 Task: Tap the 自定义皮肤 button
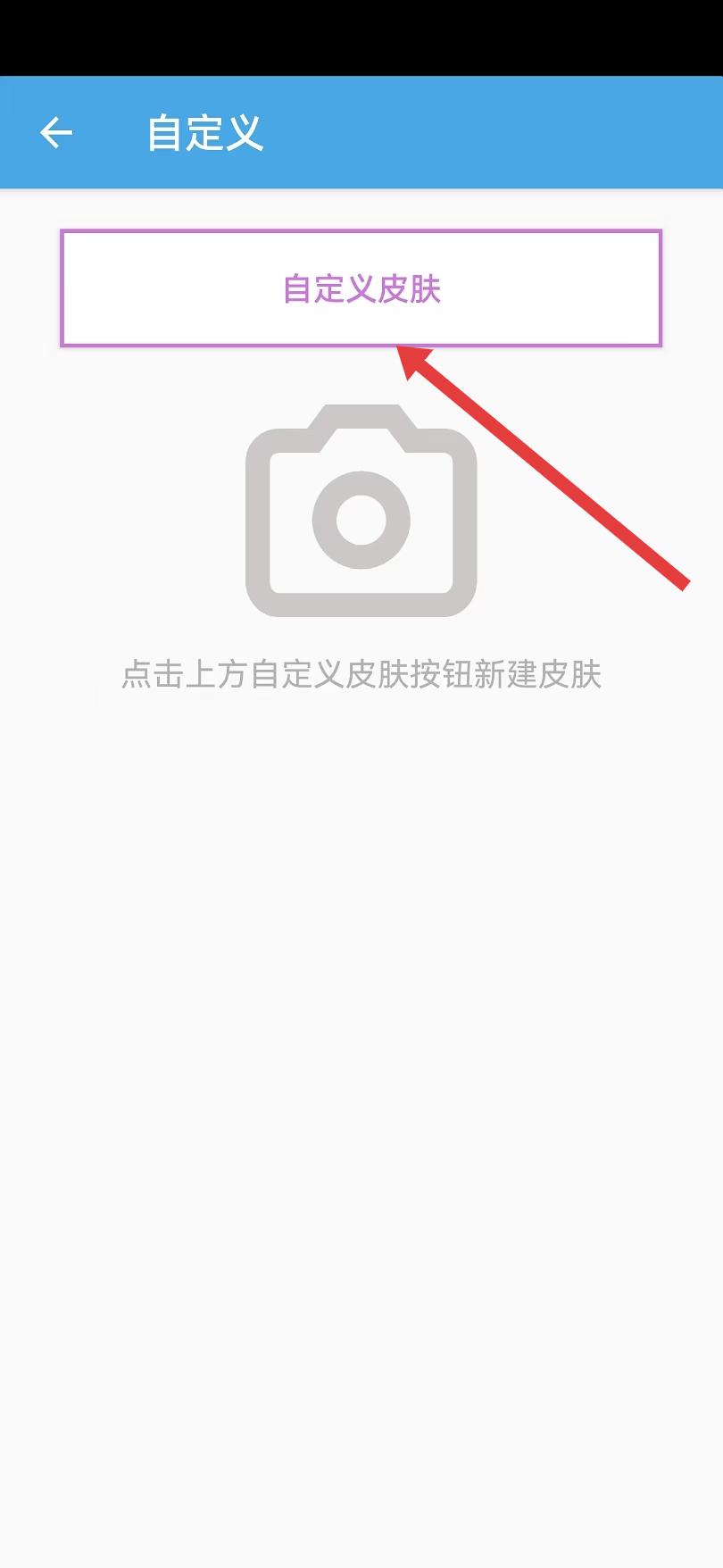coord(361,288)
